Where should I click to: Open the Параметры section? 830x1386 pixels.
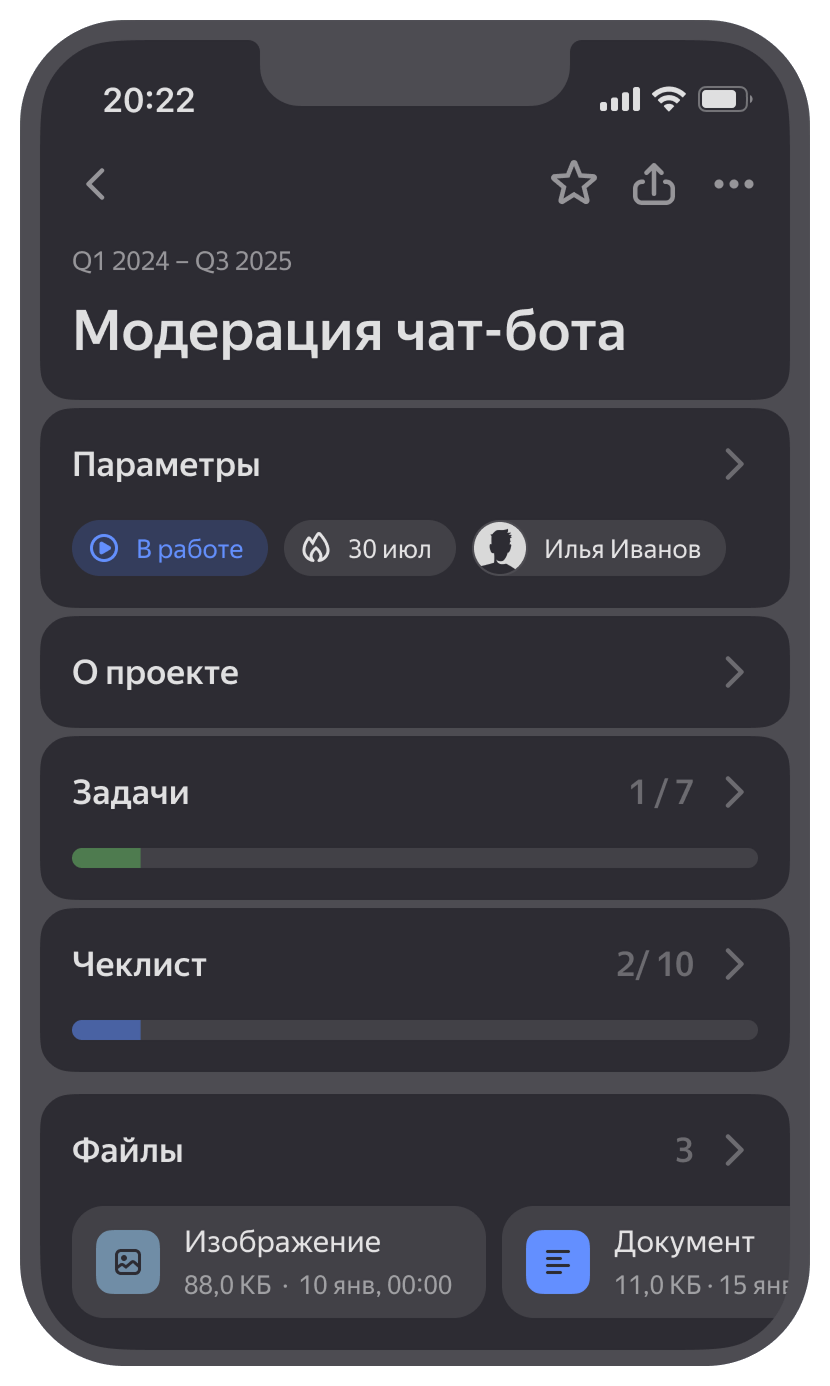[x=415, y=465]
